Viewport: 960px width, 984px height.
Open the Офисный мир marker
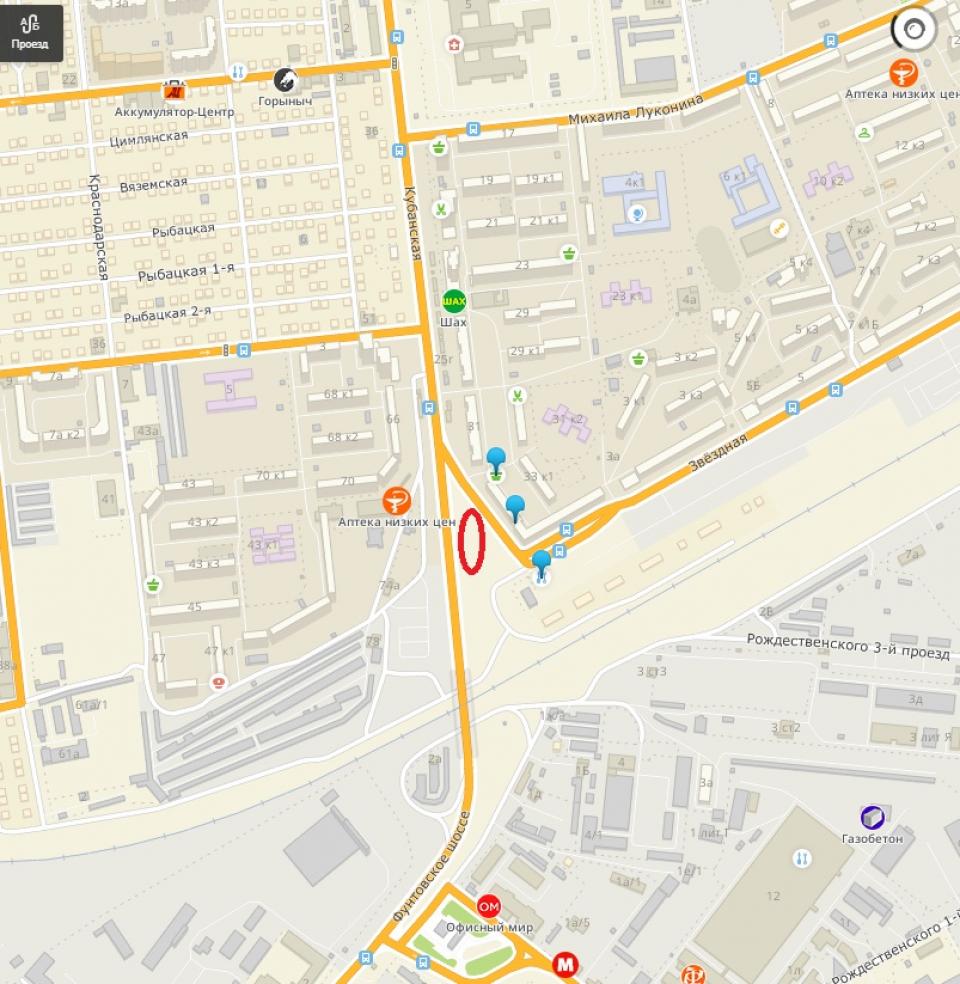tap(489, 906)
